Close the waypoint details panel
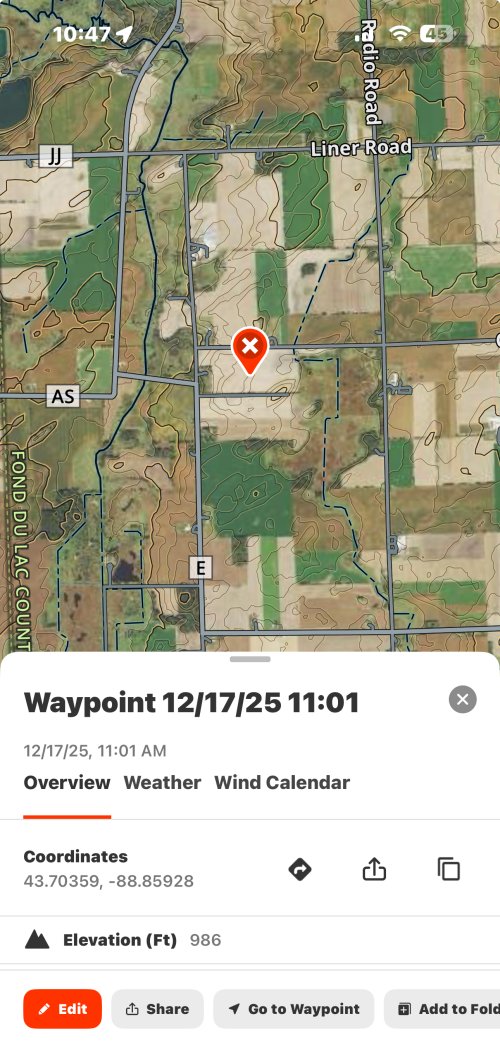 (463, 700)
